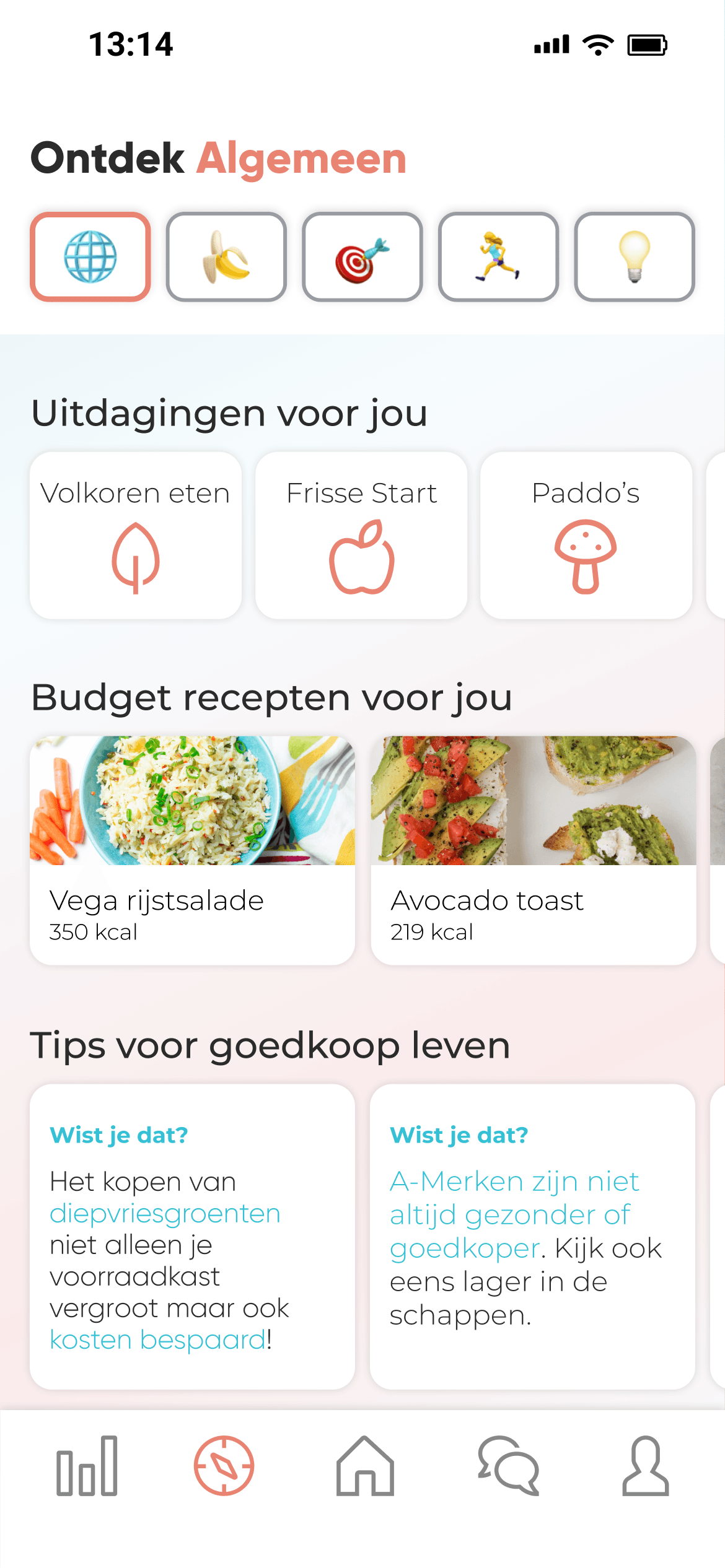Tap the compass discover tab

(224, 1466)
